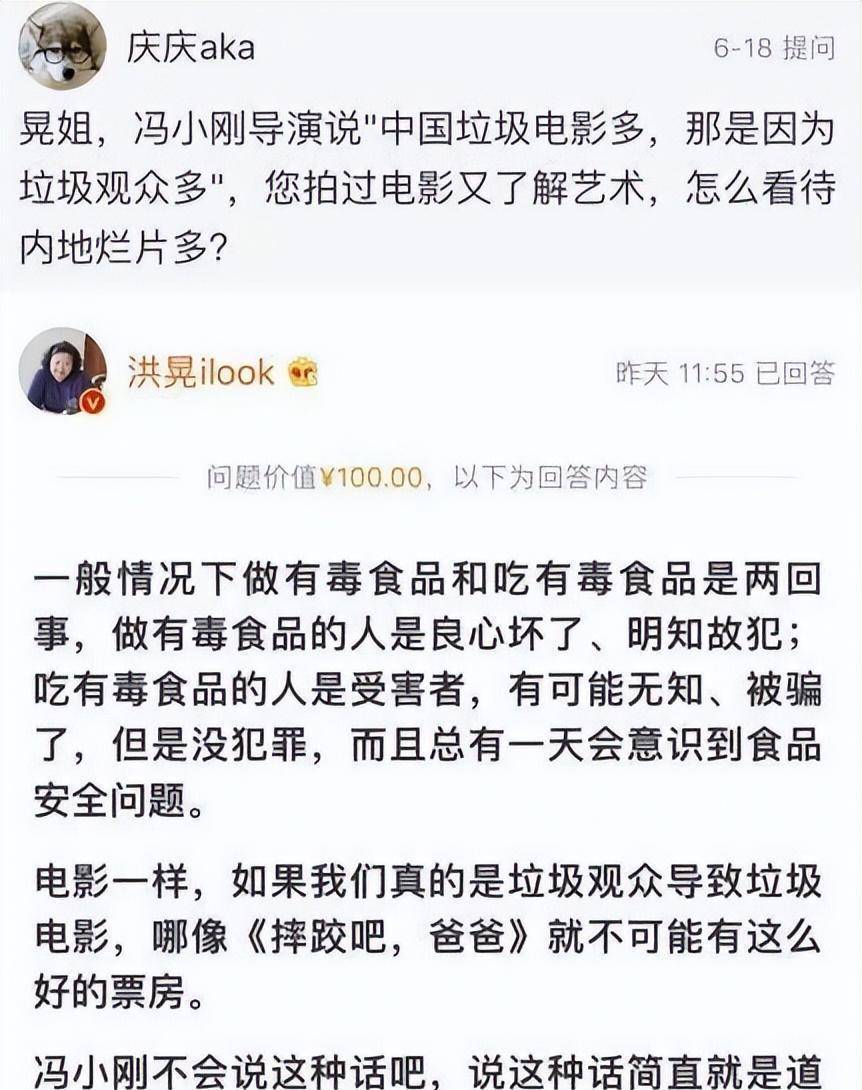Tap the username 庆庆aka
This screenshot has height=1090, width=862.
coord(190,47)
